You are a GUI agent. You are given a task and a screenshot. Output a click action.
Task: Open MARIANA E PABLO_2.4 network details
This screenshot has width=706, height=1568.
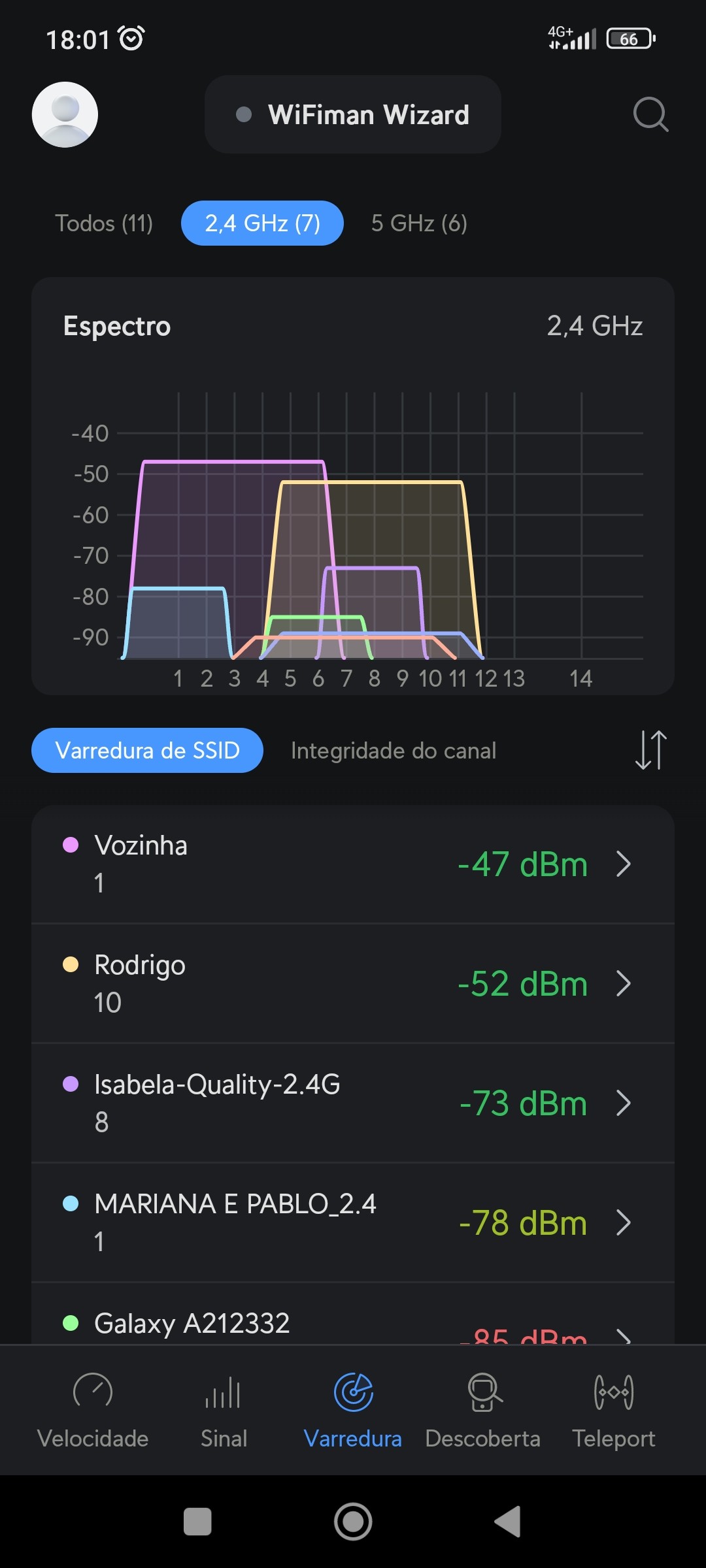(353, 1222)
